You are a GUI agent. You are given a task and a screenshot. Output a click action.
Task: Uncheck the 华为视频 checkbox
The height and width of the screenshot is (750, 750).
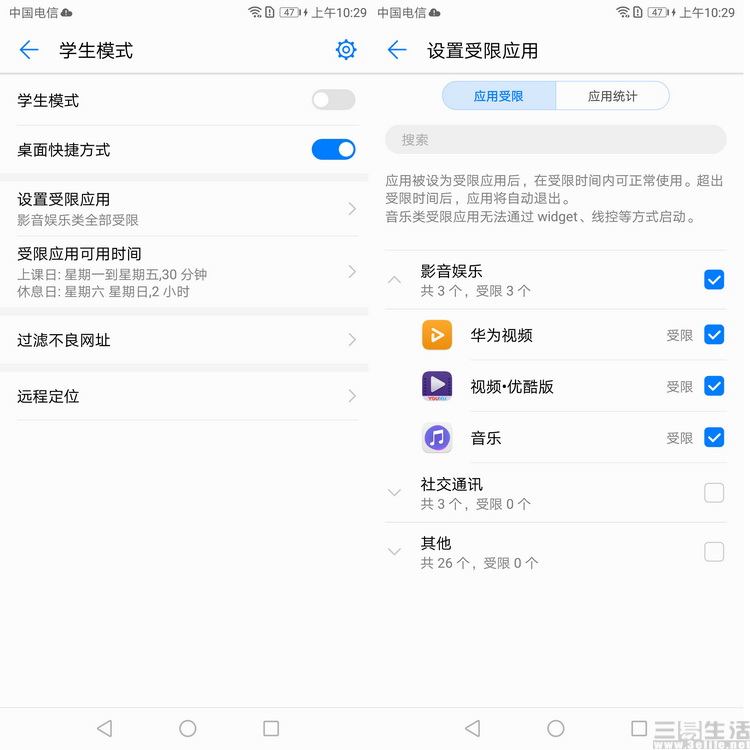[714, 335]
